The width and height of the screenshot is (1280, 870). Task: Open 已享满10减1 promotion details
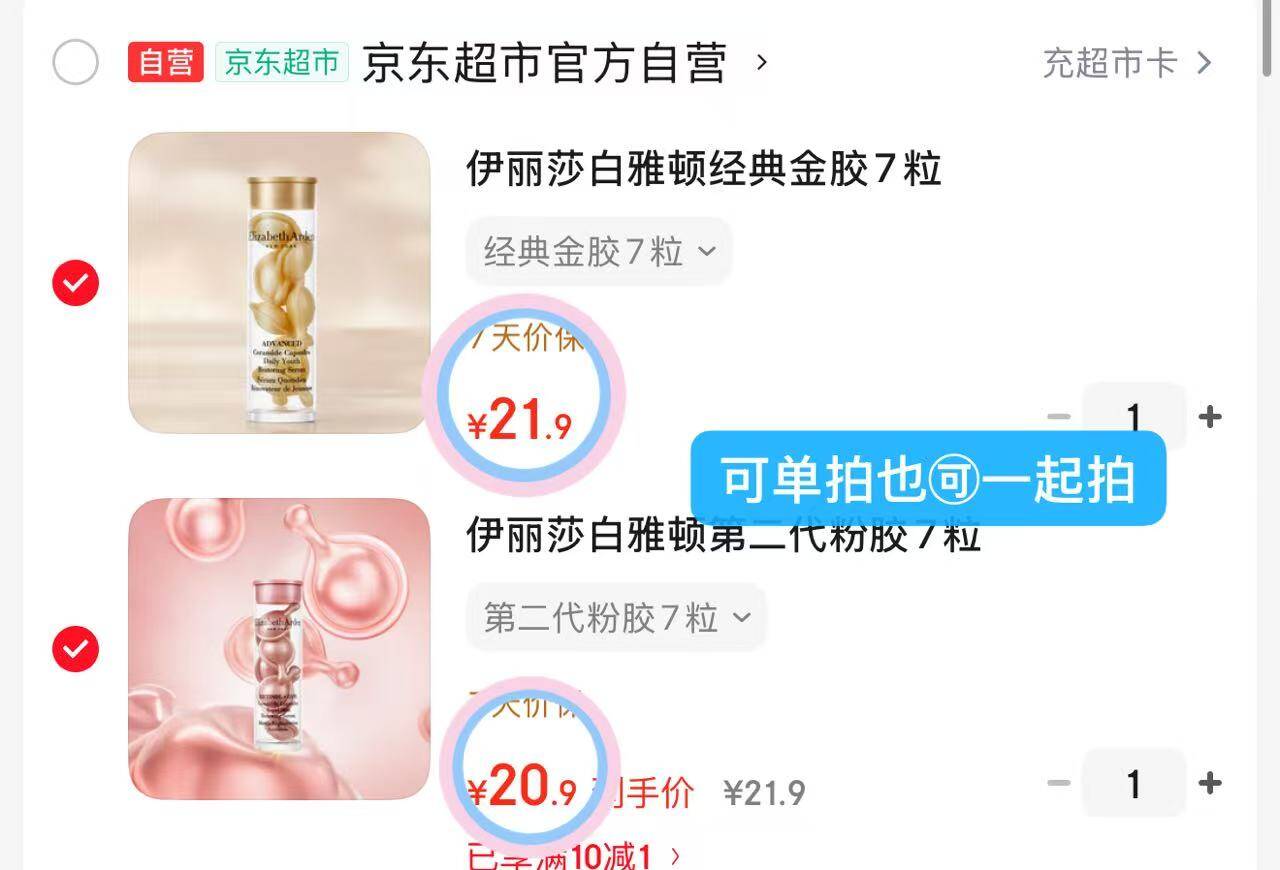[x=574, y=856]
